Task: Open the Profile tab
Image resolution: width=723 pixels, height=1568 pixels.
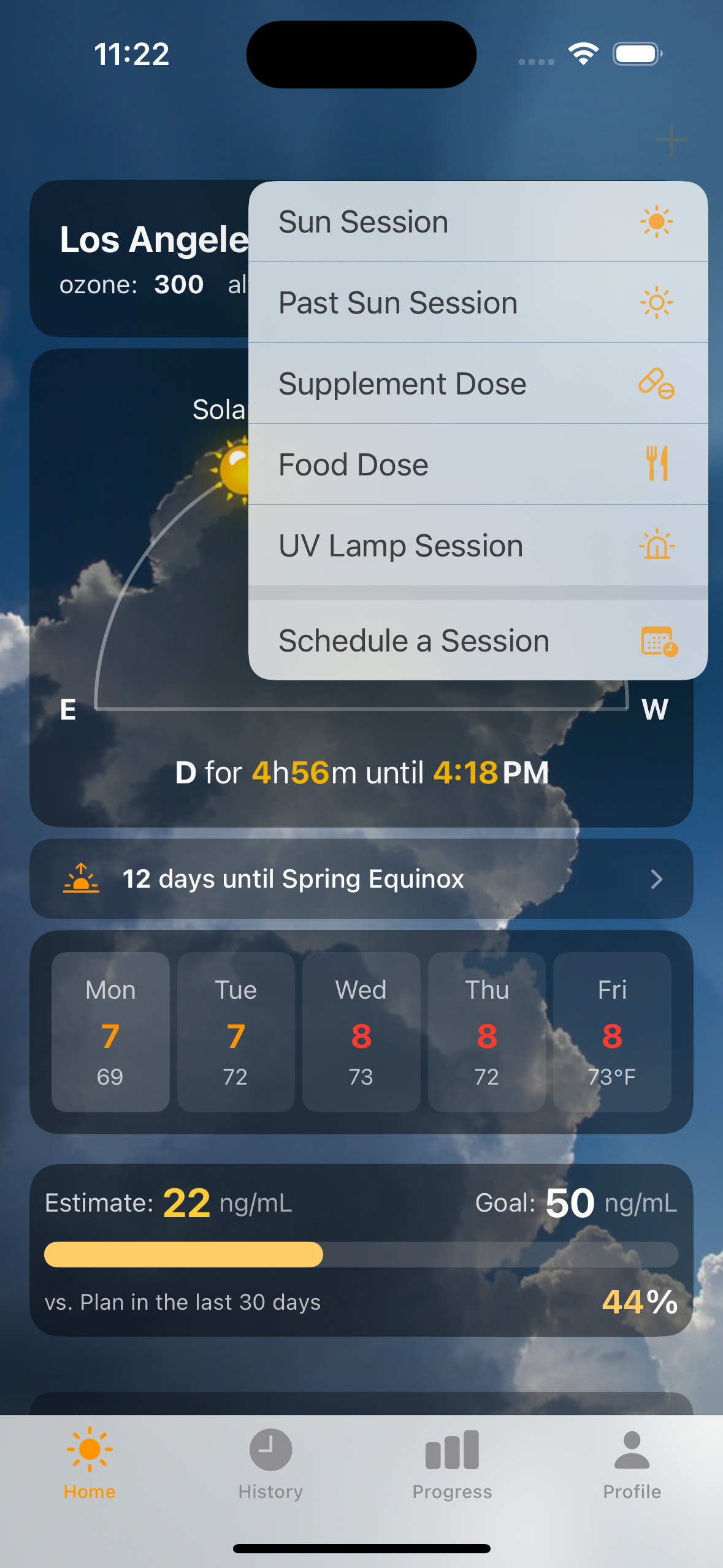Action: coord(632,1463)
